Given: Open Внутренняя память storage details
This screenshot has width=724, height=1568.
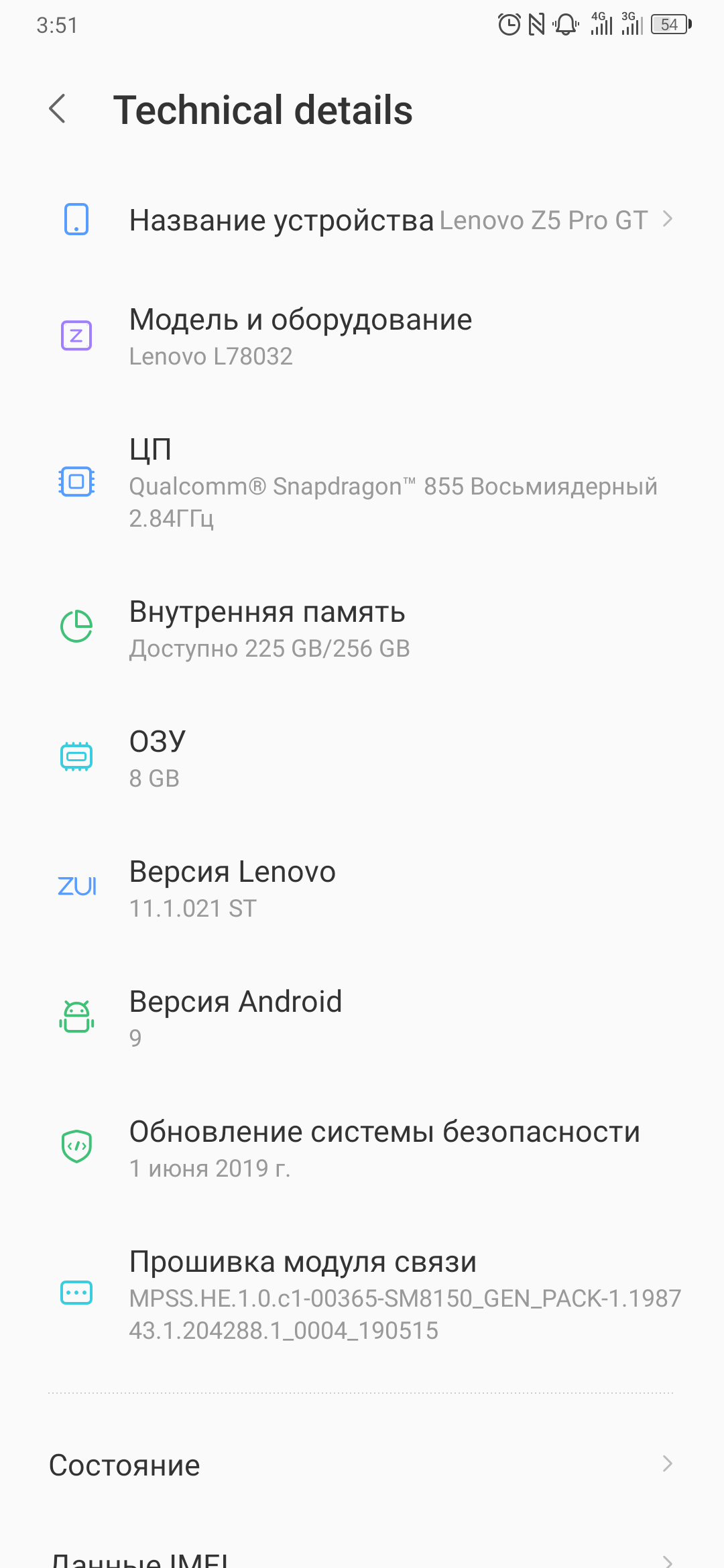Looking at the screenshot, I should click(362, 629).
